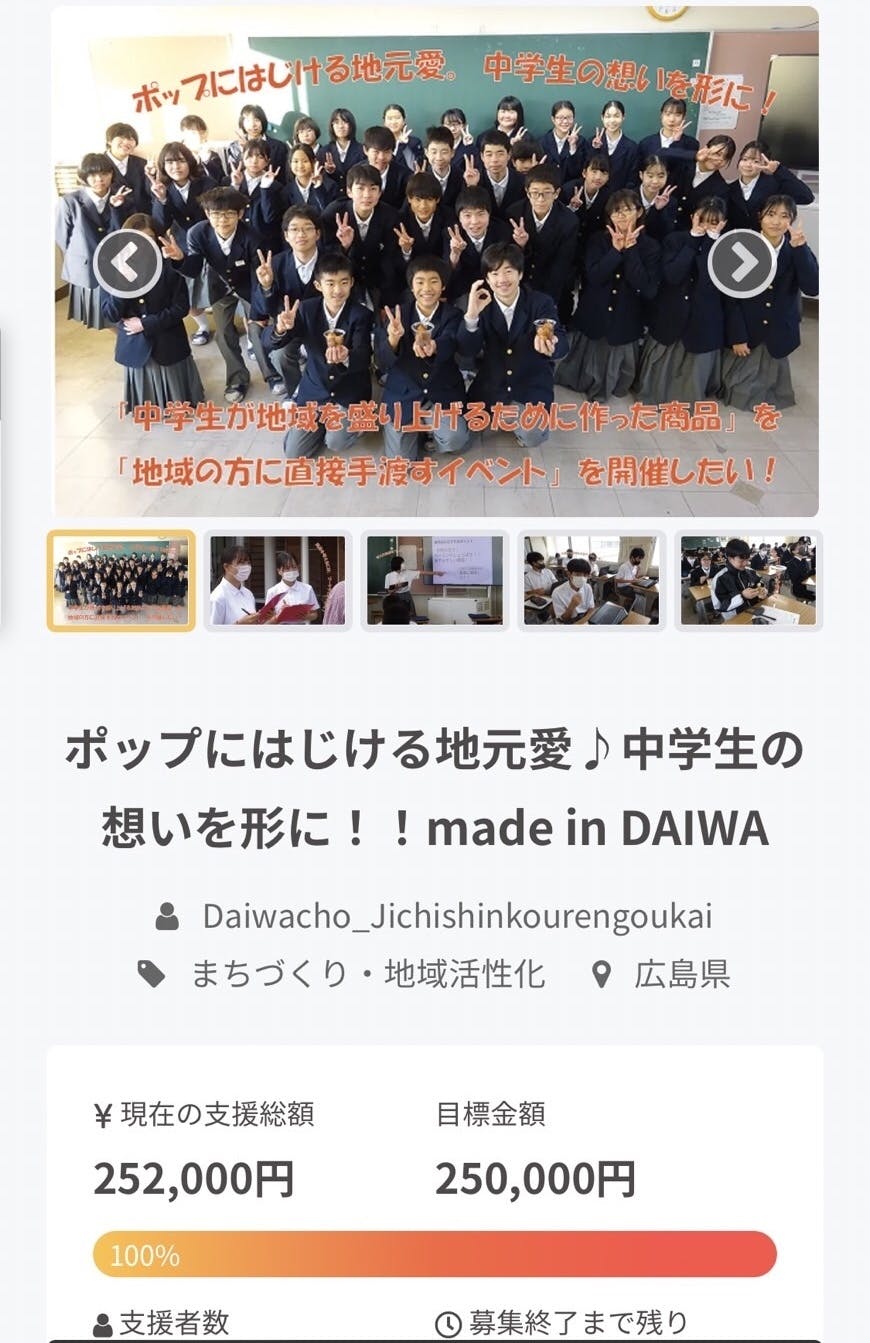
Task: Select the thumbnail of two masked students
Action: (278, 580)
